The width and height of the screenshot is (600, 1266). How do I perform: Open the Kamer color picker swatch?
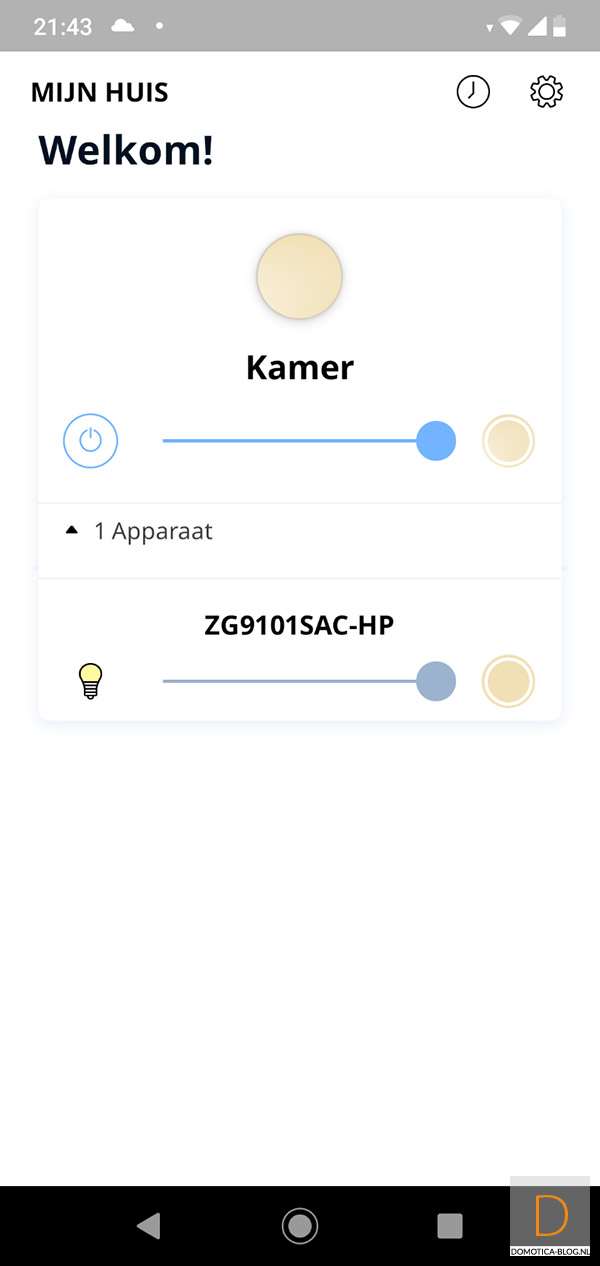[x=508, y=440]
